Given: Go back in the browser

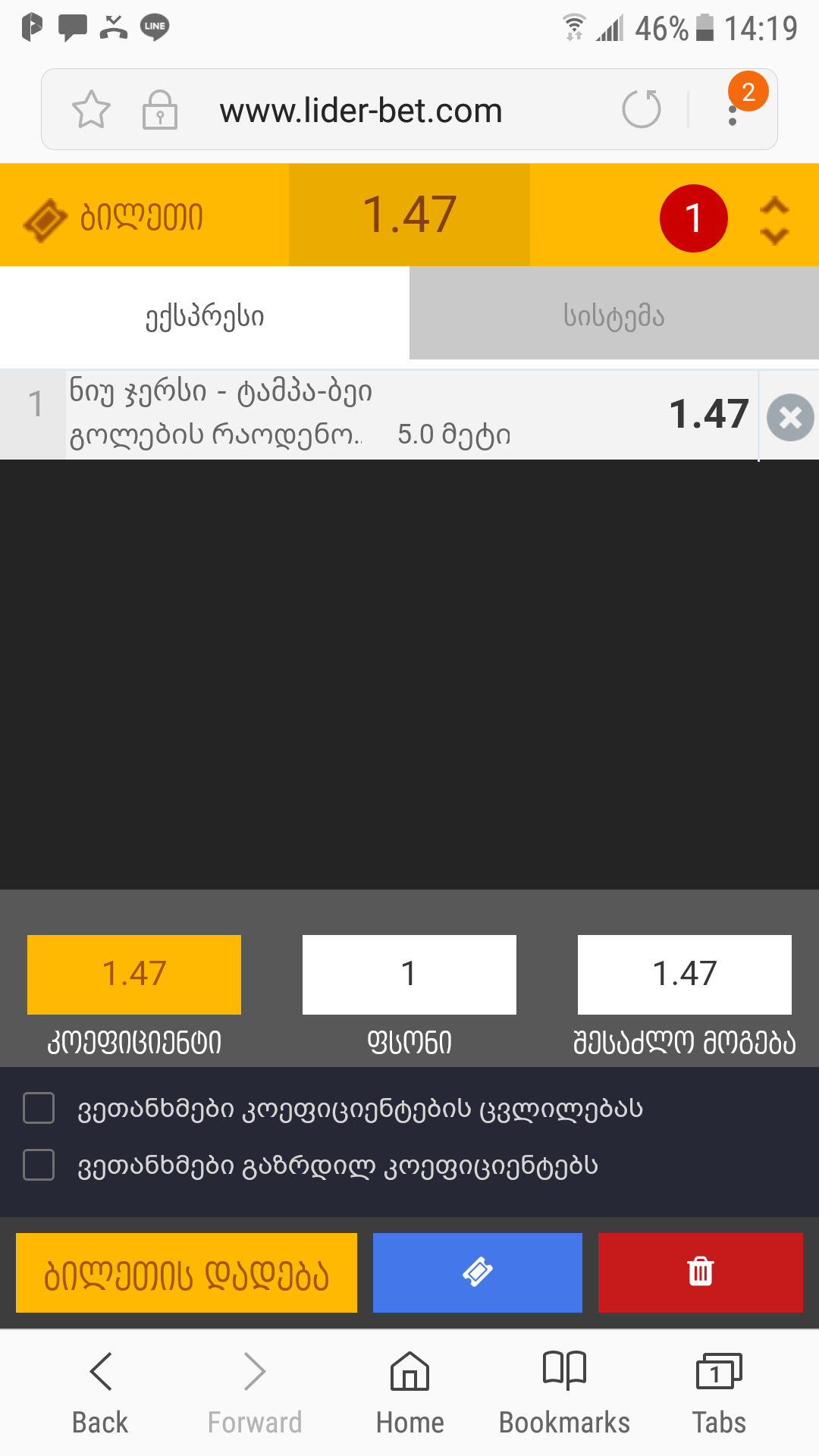Looking at the screenshot, I should click(x=100, y=1391).
